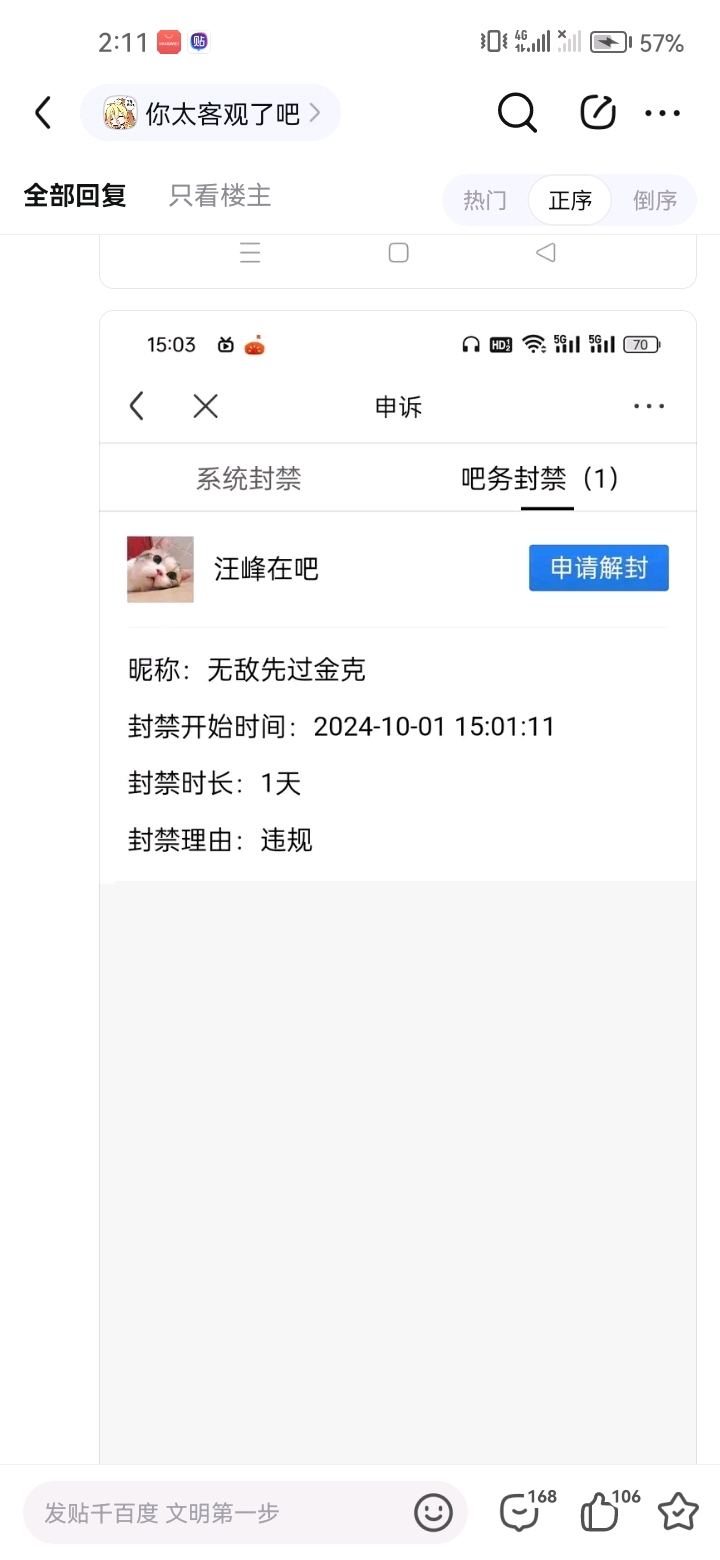Image resolution: width=720 pixels, height=1560 pixels.
Task: Open the three-dot overflow menu
Action: click(x=662, y=113)
